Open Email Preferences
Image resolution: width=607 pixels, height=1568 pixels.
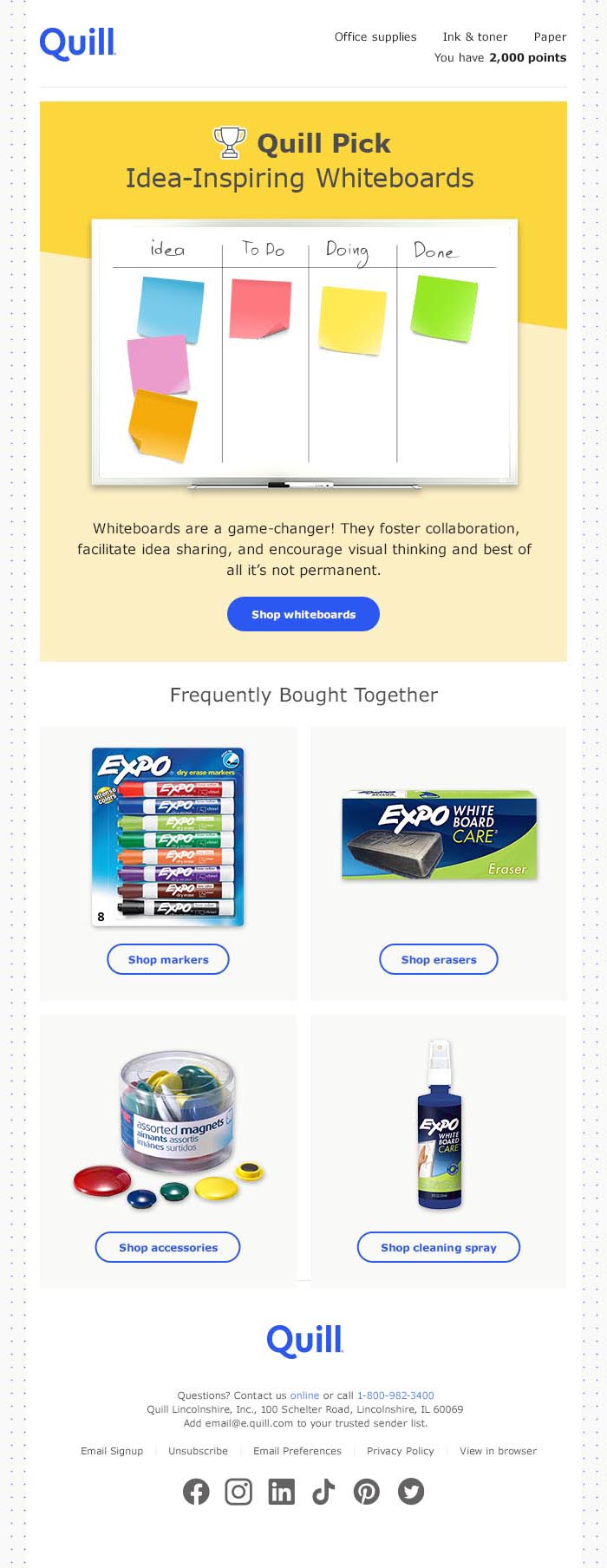coord(297,1451)
